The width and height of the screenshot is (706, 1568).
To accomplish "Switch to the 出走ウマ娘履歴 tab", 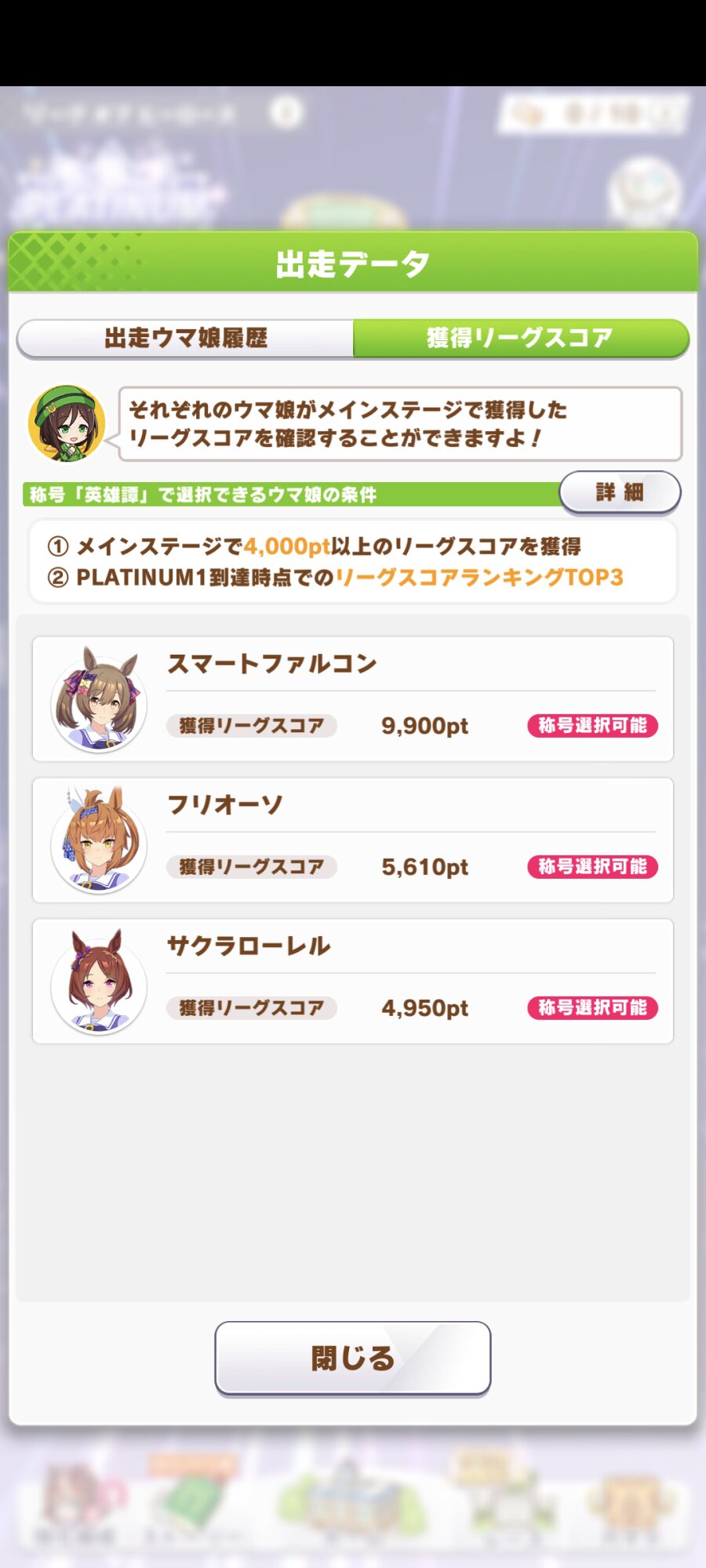I will point(186,339).
